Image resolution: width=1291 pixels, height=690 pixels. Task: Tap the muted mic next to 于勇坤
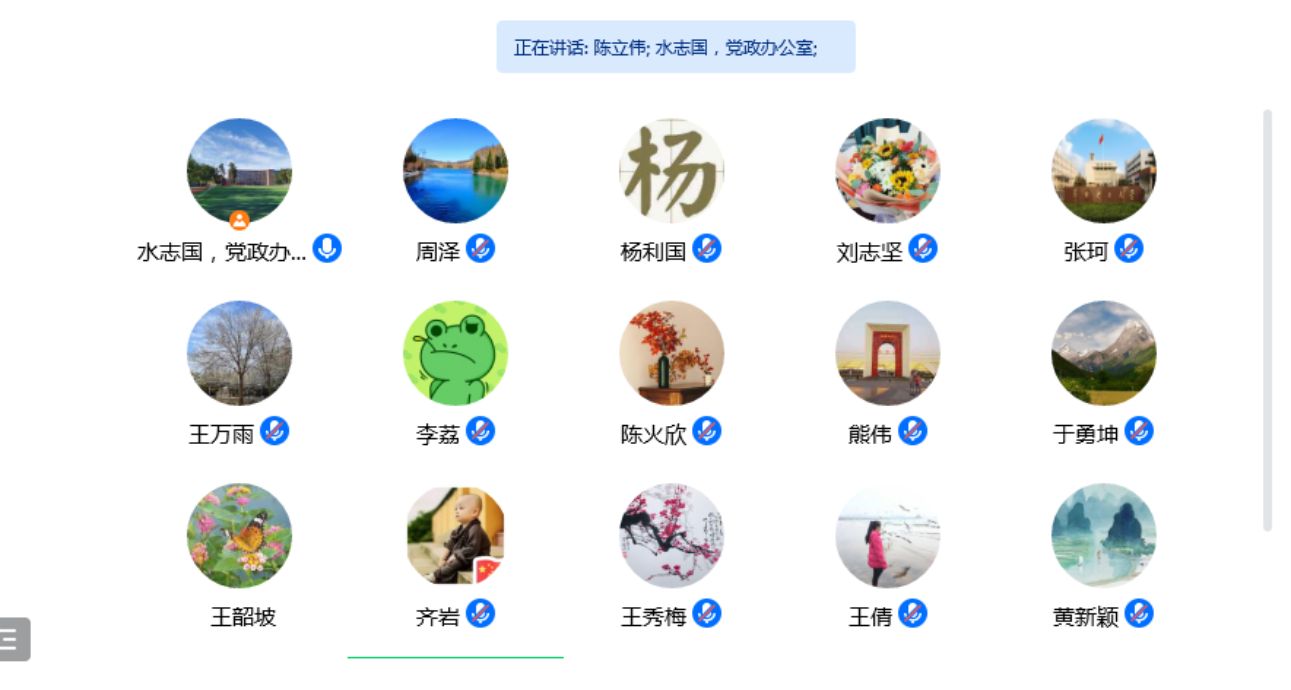point(1139,431)
